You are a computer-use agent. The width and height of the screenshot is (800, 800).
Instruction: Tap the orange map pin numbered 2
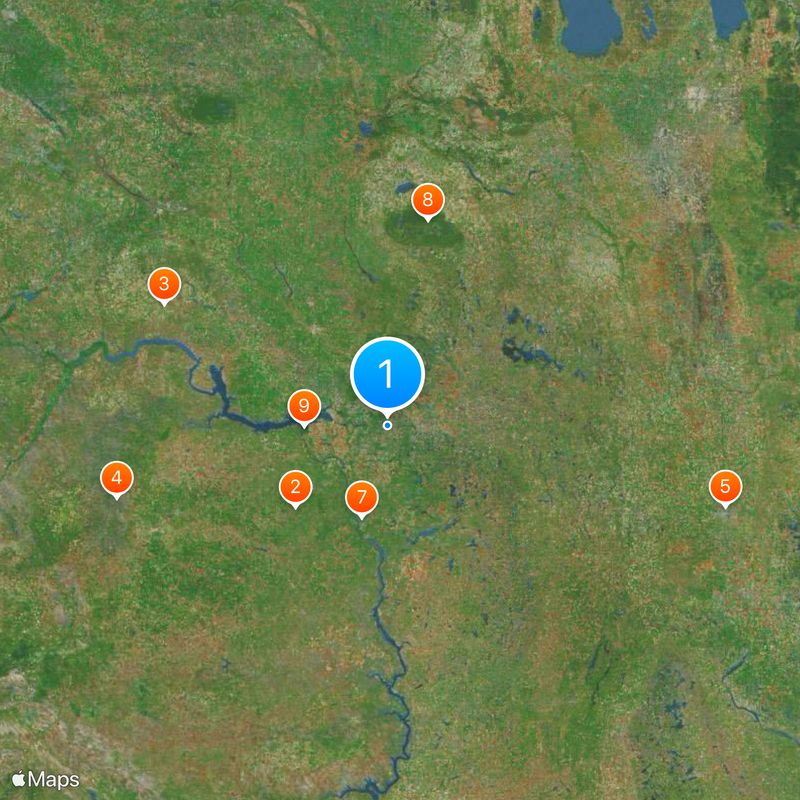point(295,487)
